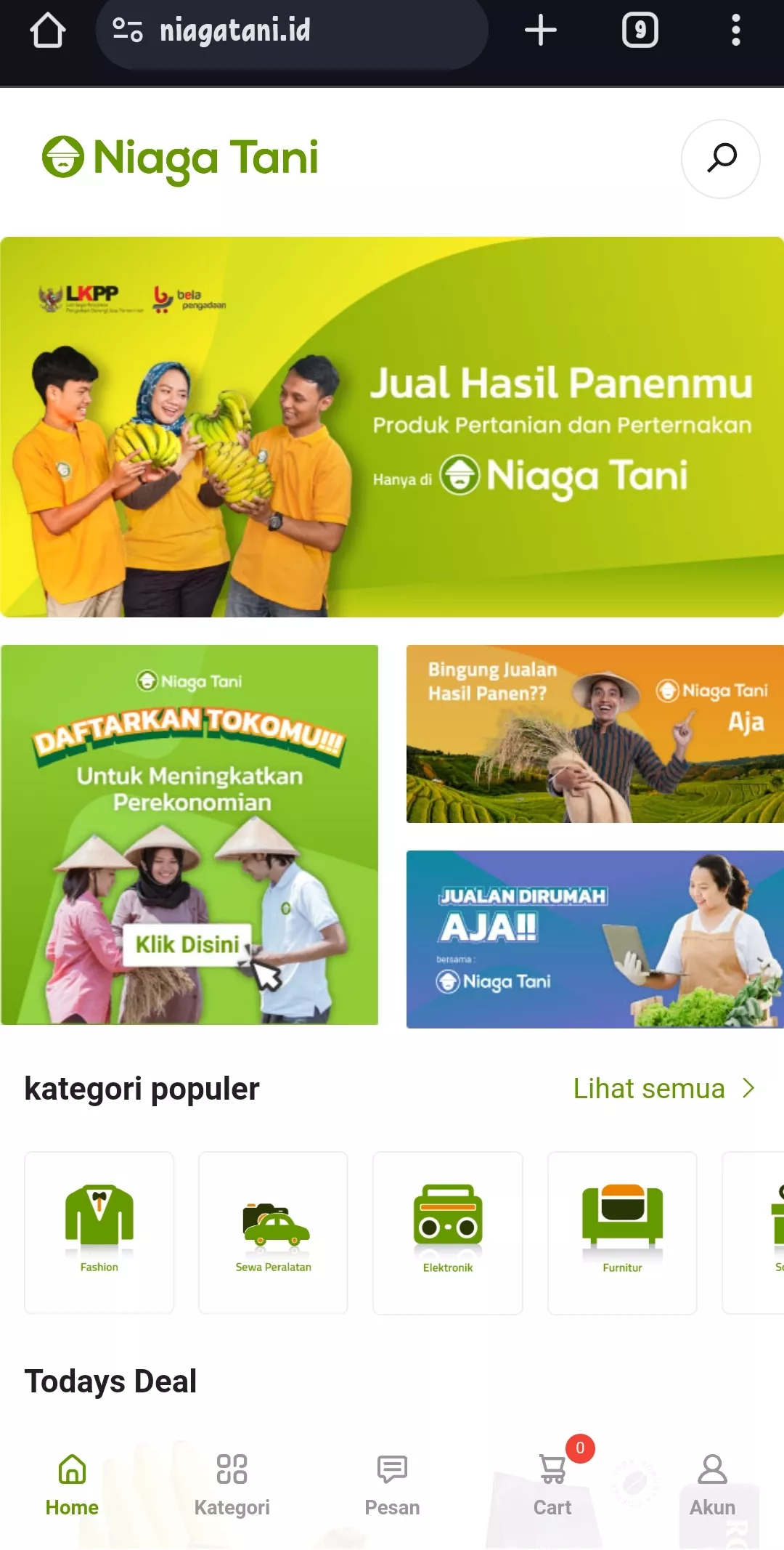Open the Jual Hasil Panenmu banner
This screenshot has width=784, height=1550.
pos(392,427)
